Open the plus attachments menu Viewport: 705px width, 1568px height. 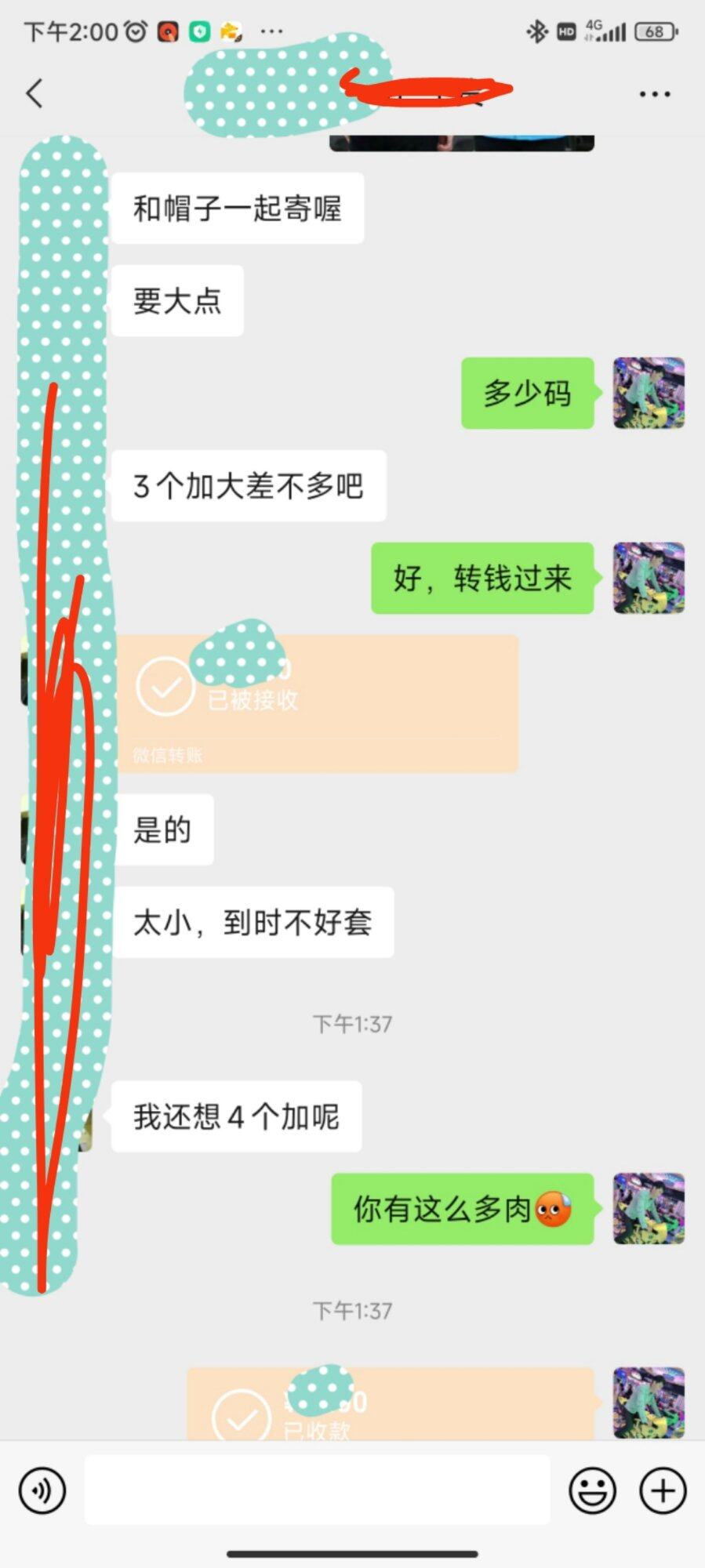click(x=663, y=1490)
